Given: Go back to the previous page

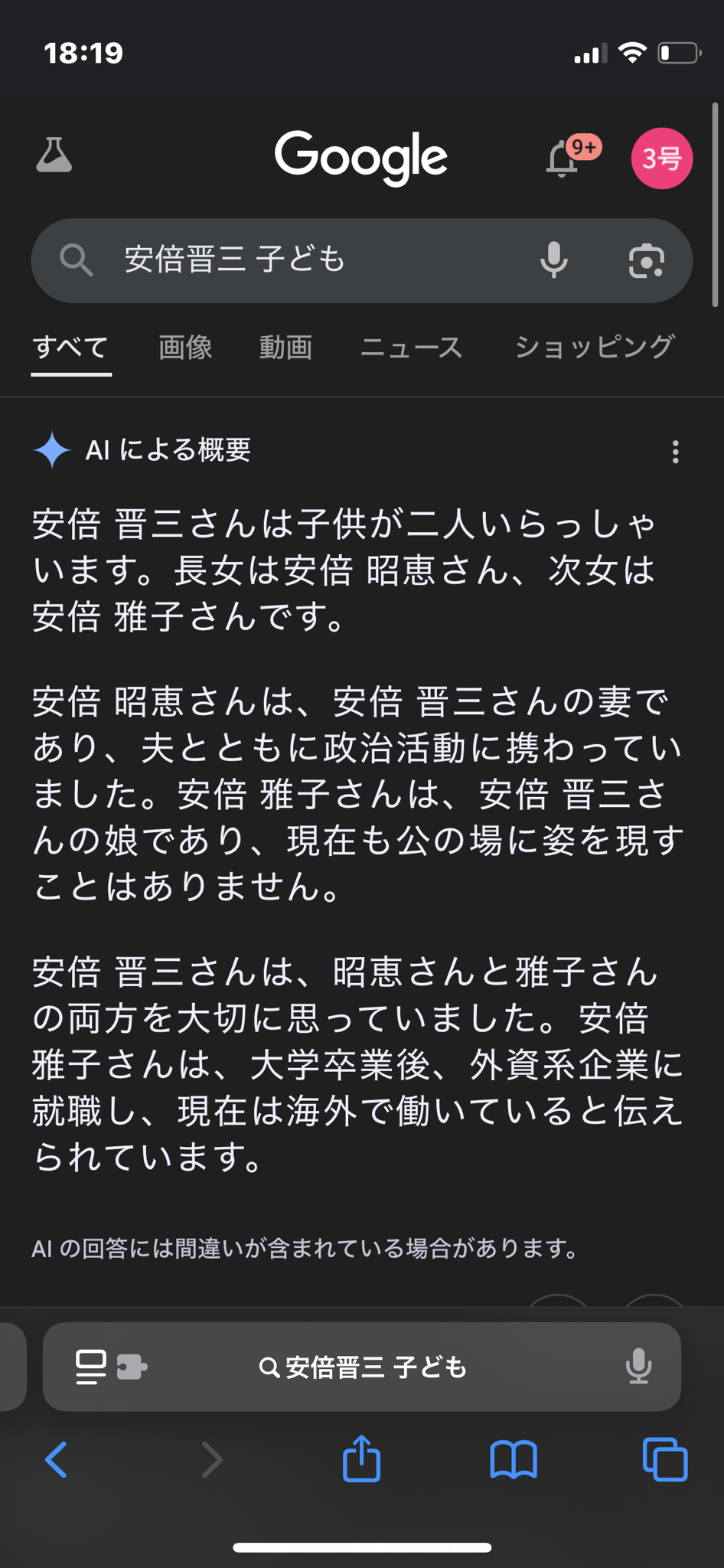Looking at the screenshot, I should pos(57,1460).
